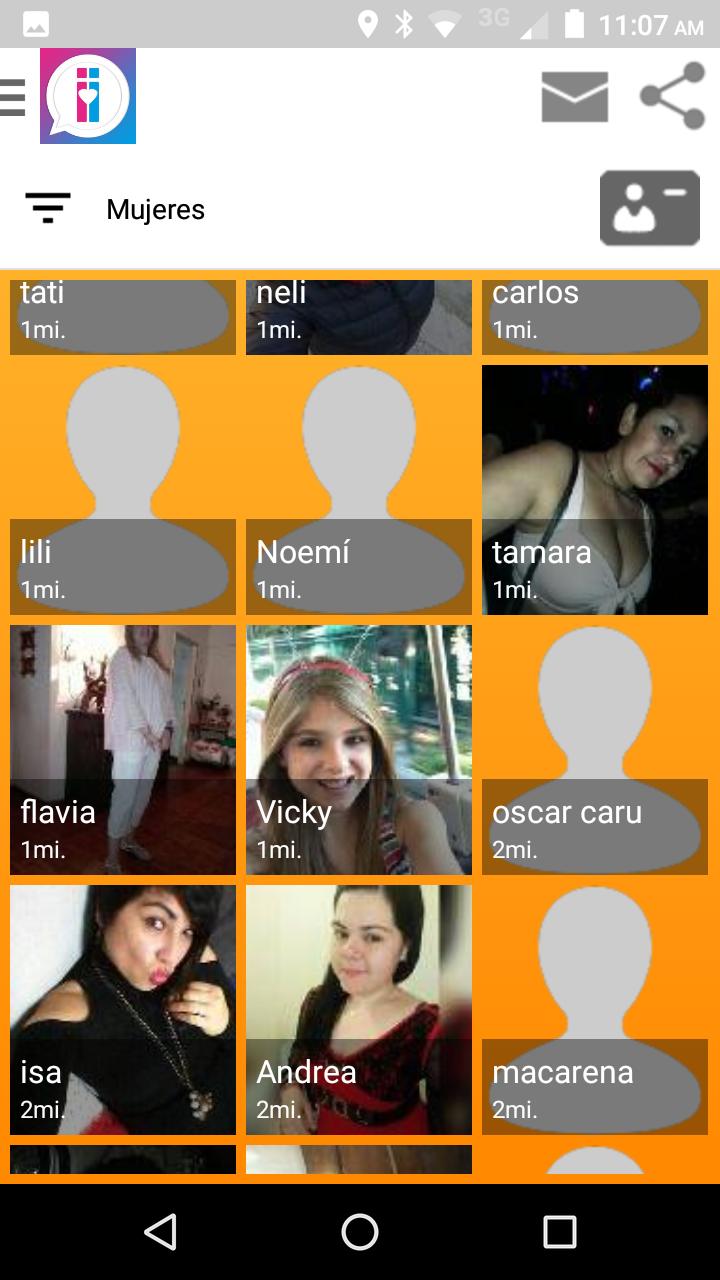View flavia's profile
Viewport: 720px width, 1280px height.
123,750
